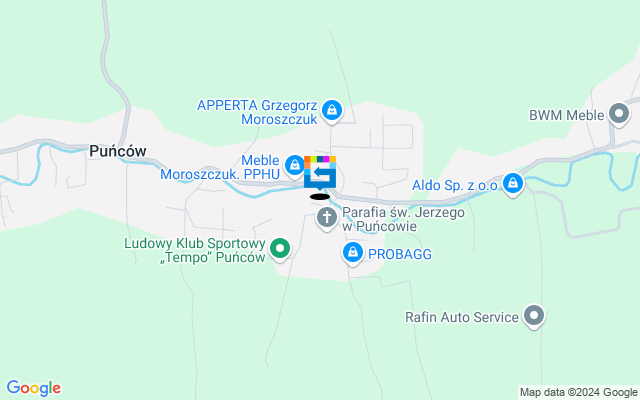Select the Meble Moroszczuk PPHU shop pin
The height and width of the screenshot is (400, 640).
click(294, 165)
